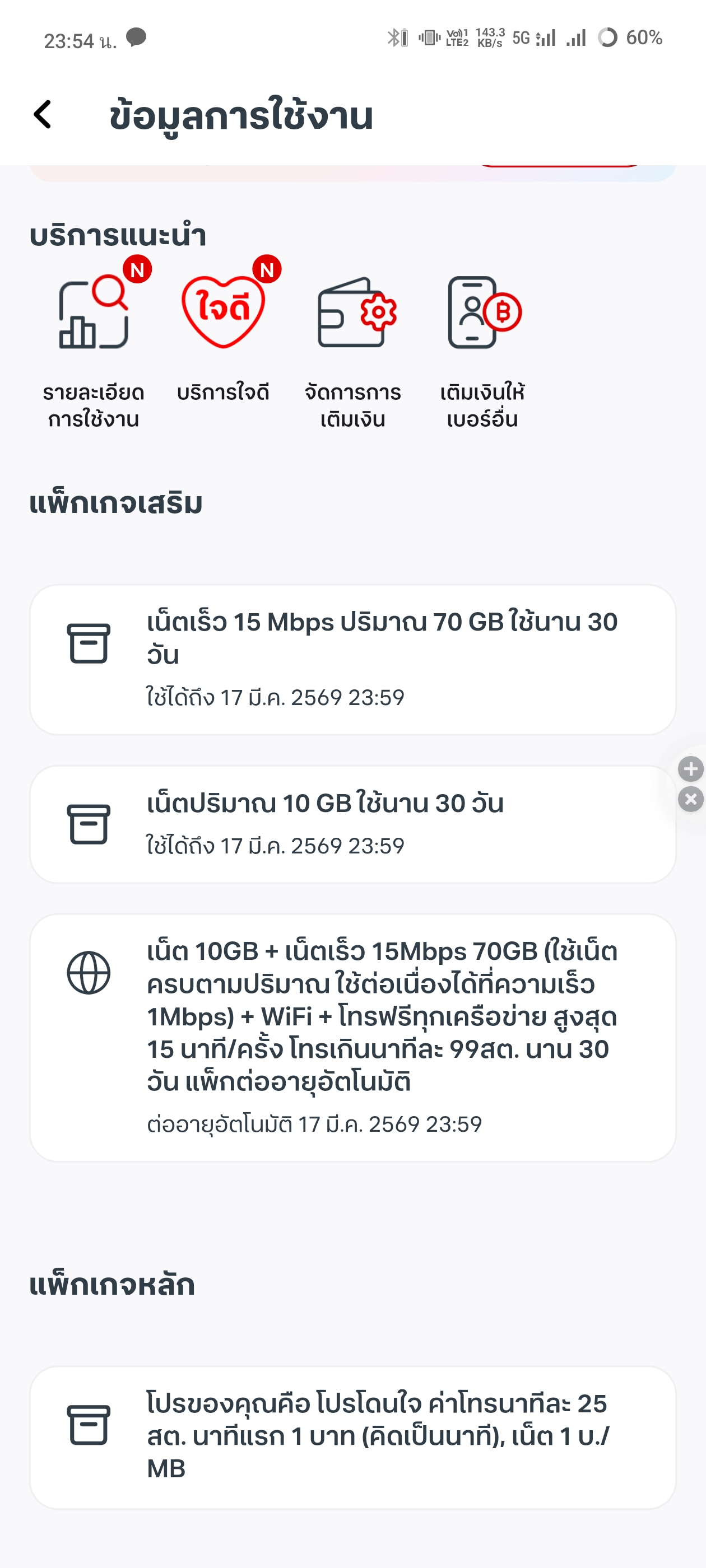View the เน็ตปริมาณ 10 GB ใช้นาน 30 วัน package
Viewport: 706px width, 1568px height.
(352, 824)
